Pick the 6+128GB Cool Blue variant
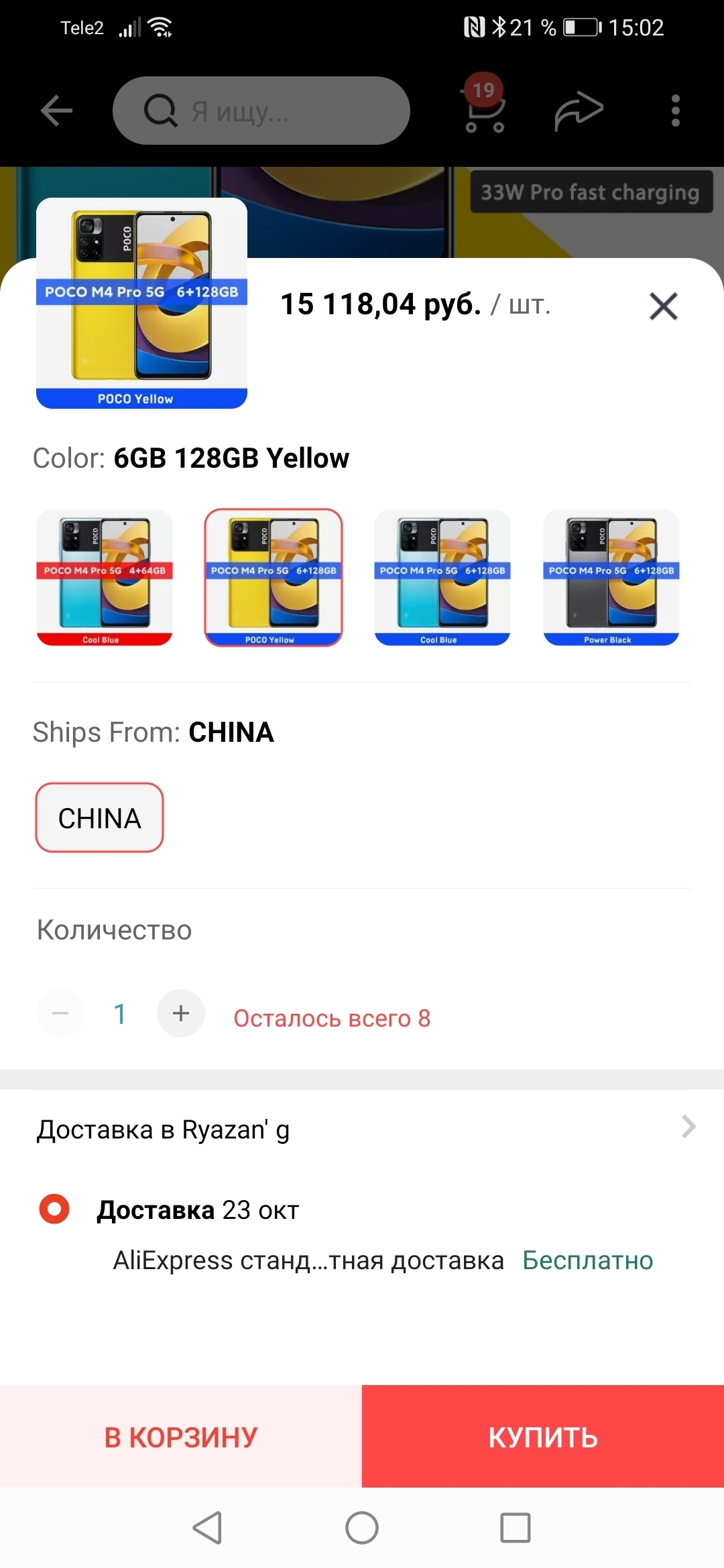This screenshot has width=724, height=1568. pyautogui.click(x=442, y=578)
